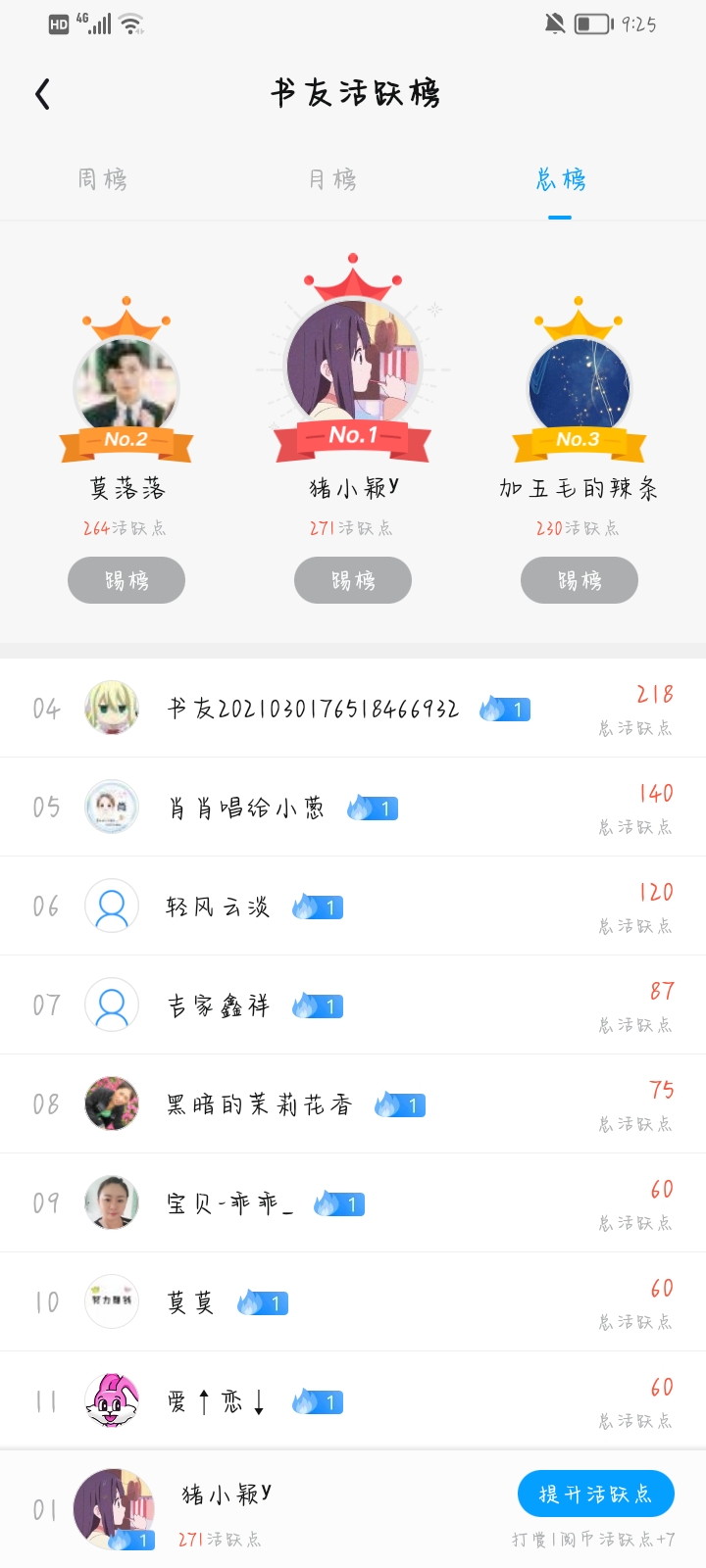Tap 踢榜 under 莫落落

coord(126,580)
